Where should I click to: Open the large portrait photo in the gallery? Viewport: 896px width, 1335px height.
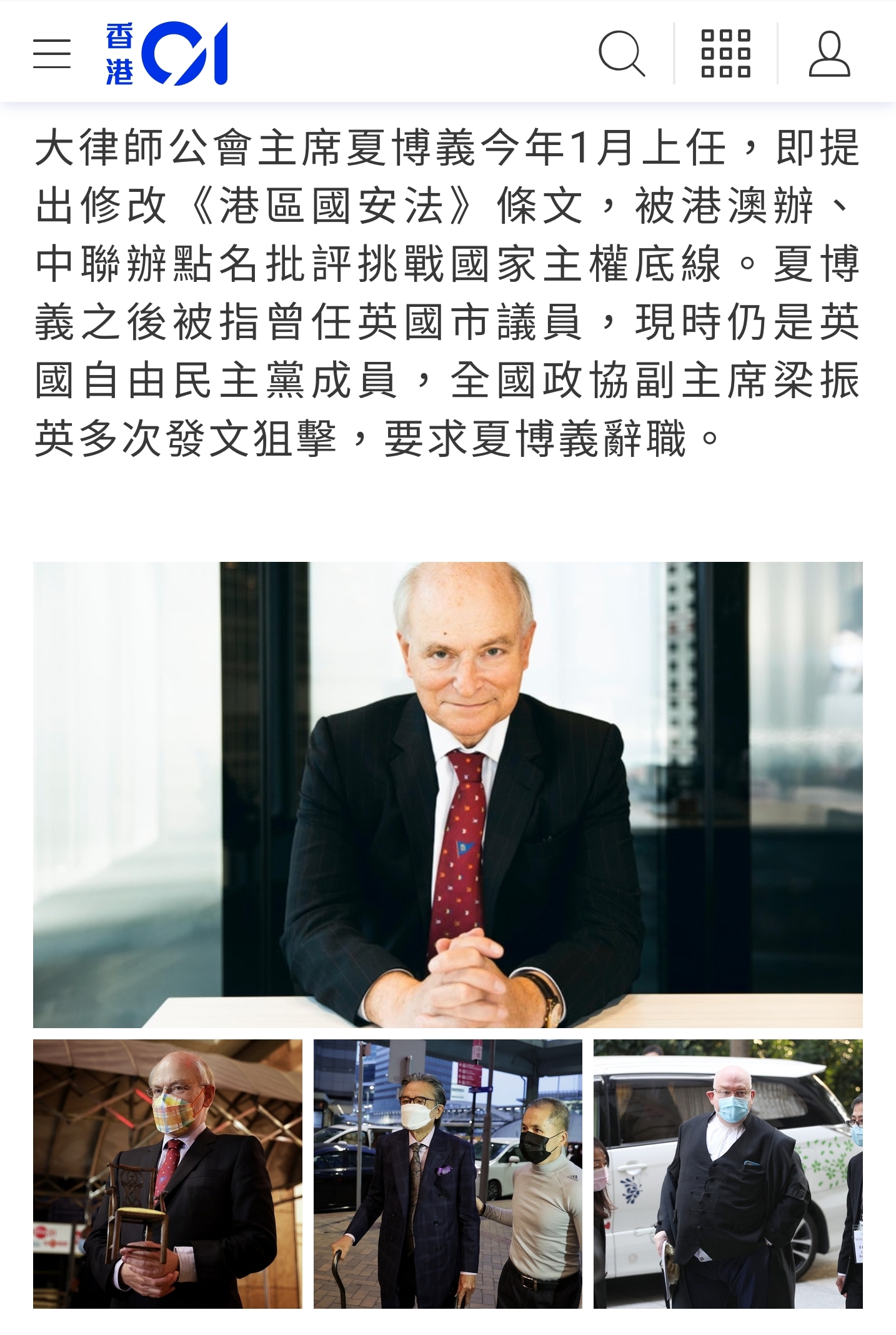coord(448,794)
